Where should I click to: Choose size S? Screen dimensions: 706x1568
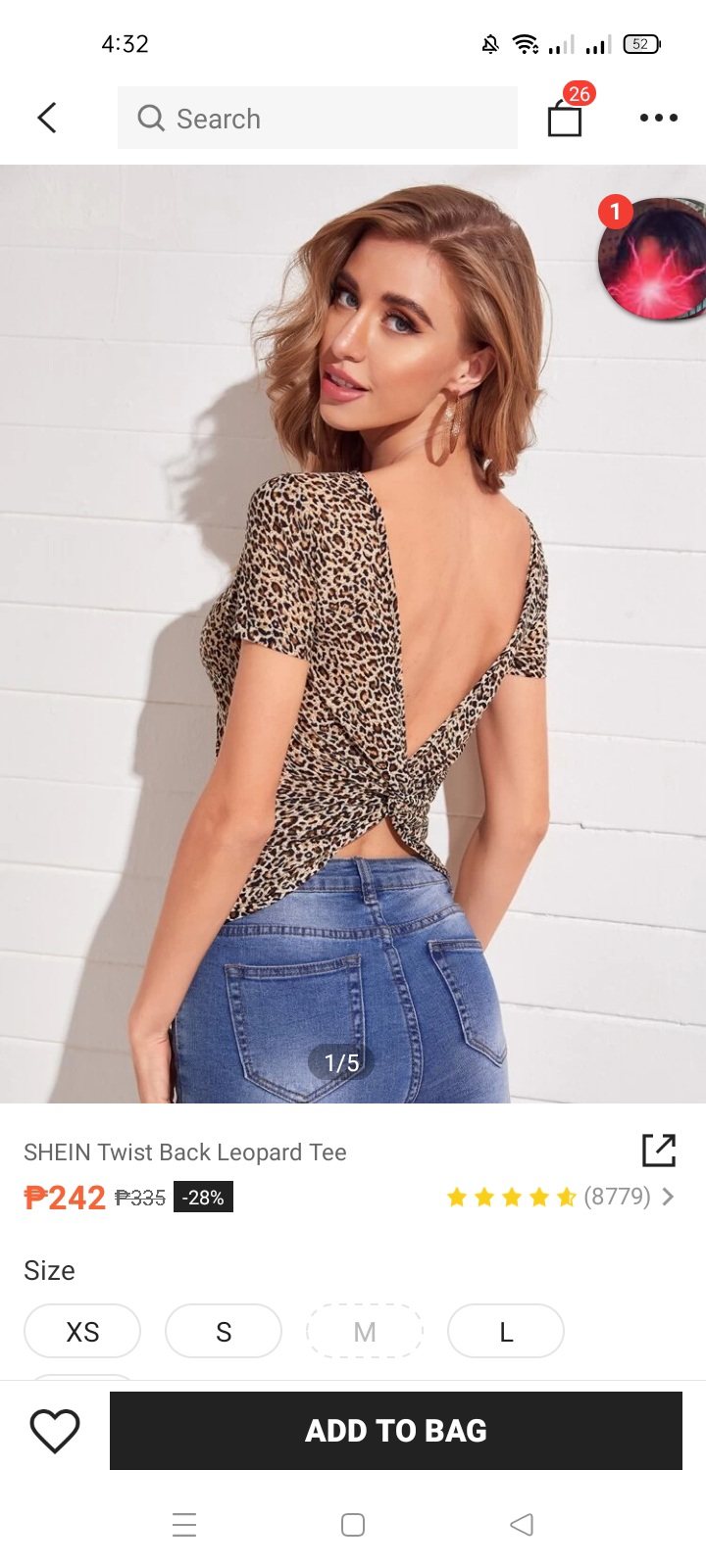tap(224, 1331)
